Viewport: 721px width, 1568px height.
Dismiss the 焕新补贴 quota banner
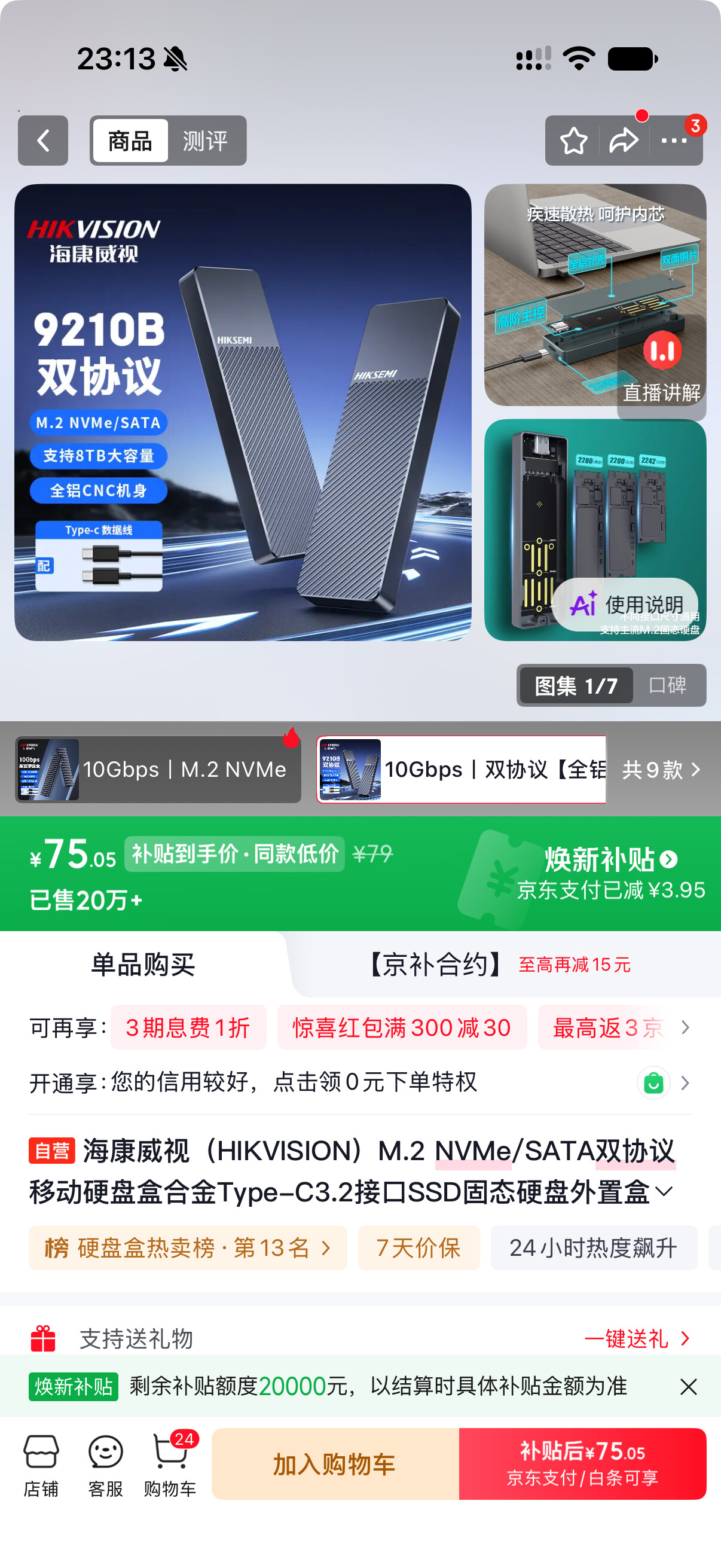[x=688, y=1387]
